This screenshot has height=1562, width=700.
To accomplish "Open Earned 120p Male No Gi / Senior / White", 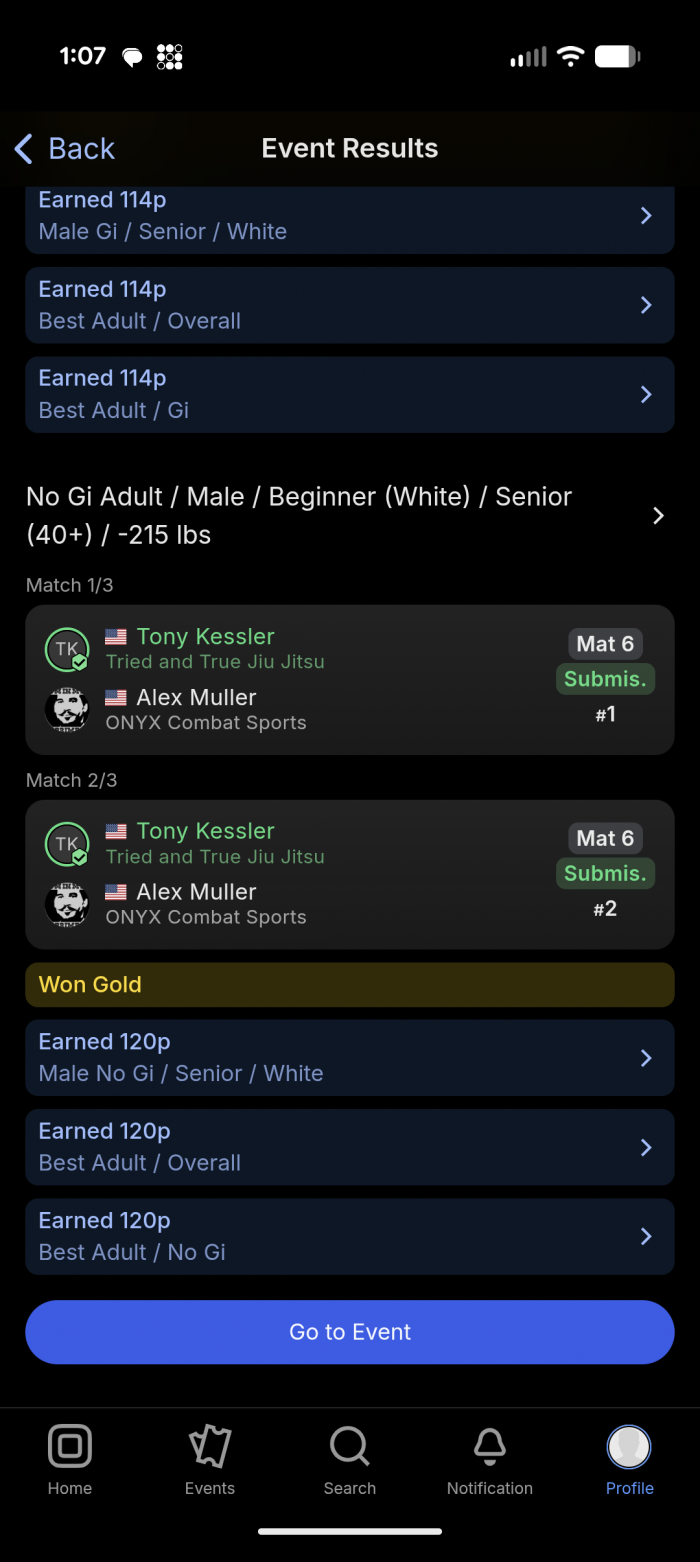I will [349, 1058].
